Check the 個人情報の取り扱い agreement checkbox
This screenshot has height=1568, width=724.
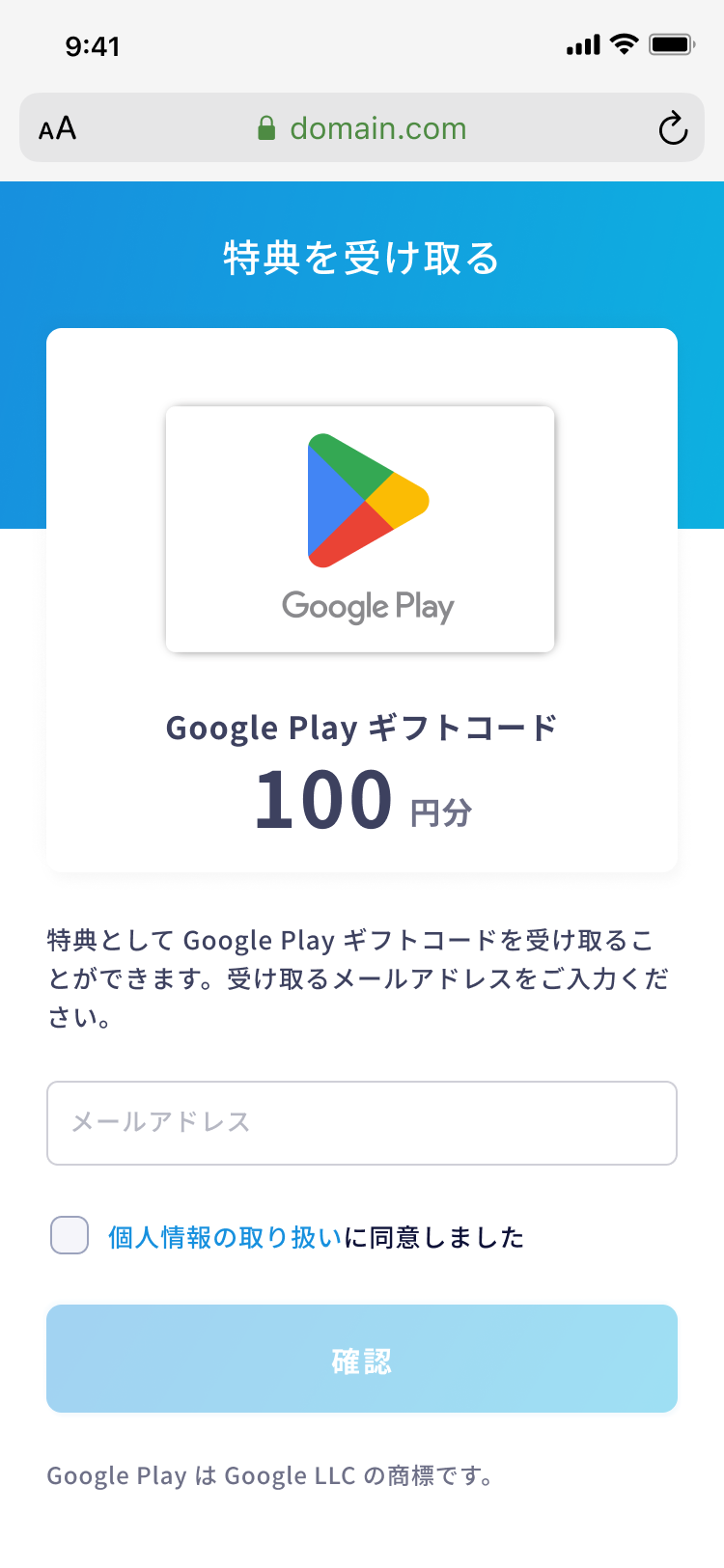(x=70, y=1235)
